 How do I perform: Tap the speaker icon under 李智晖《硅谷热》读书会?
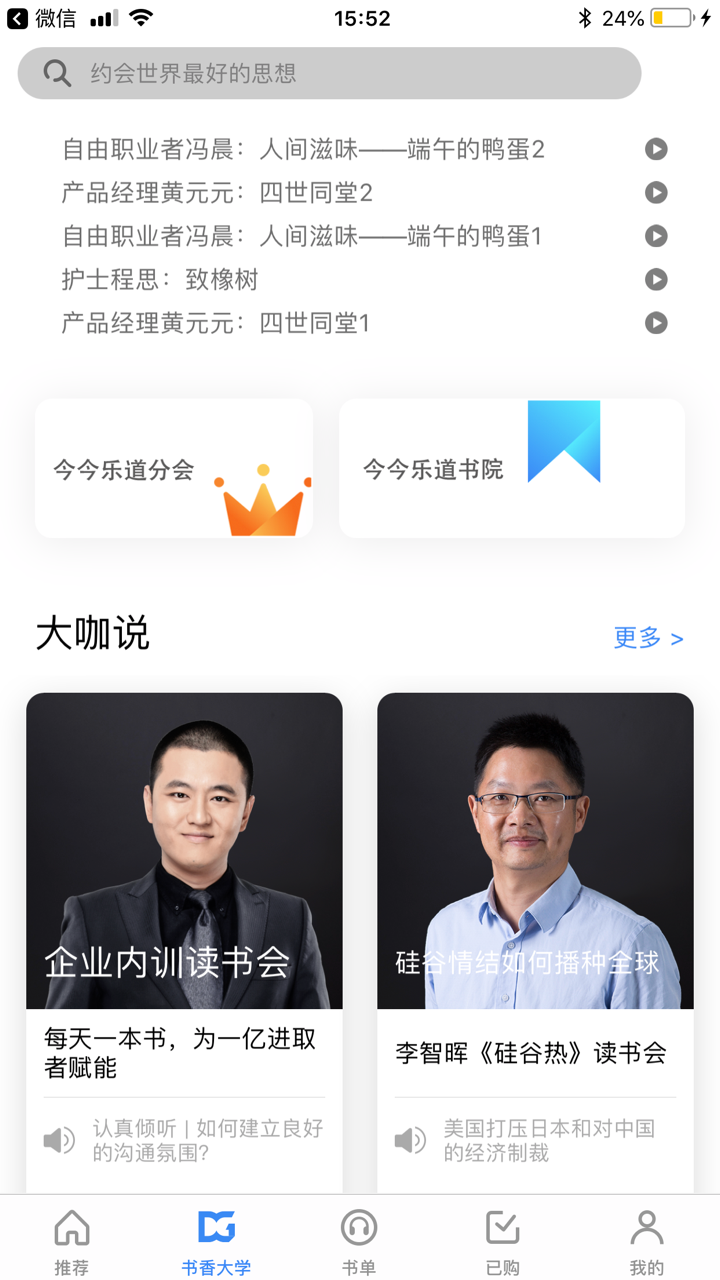click(410, 1138)
